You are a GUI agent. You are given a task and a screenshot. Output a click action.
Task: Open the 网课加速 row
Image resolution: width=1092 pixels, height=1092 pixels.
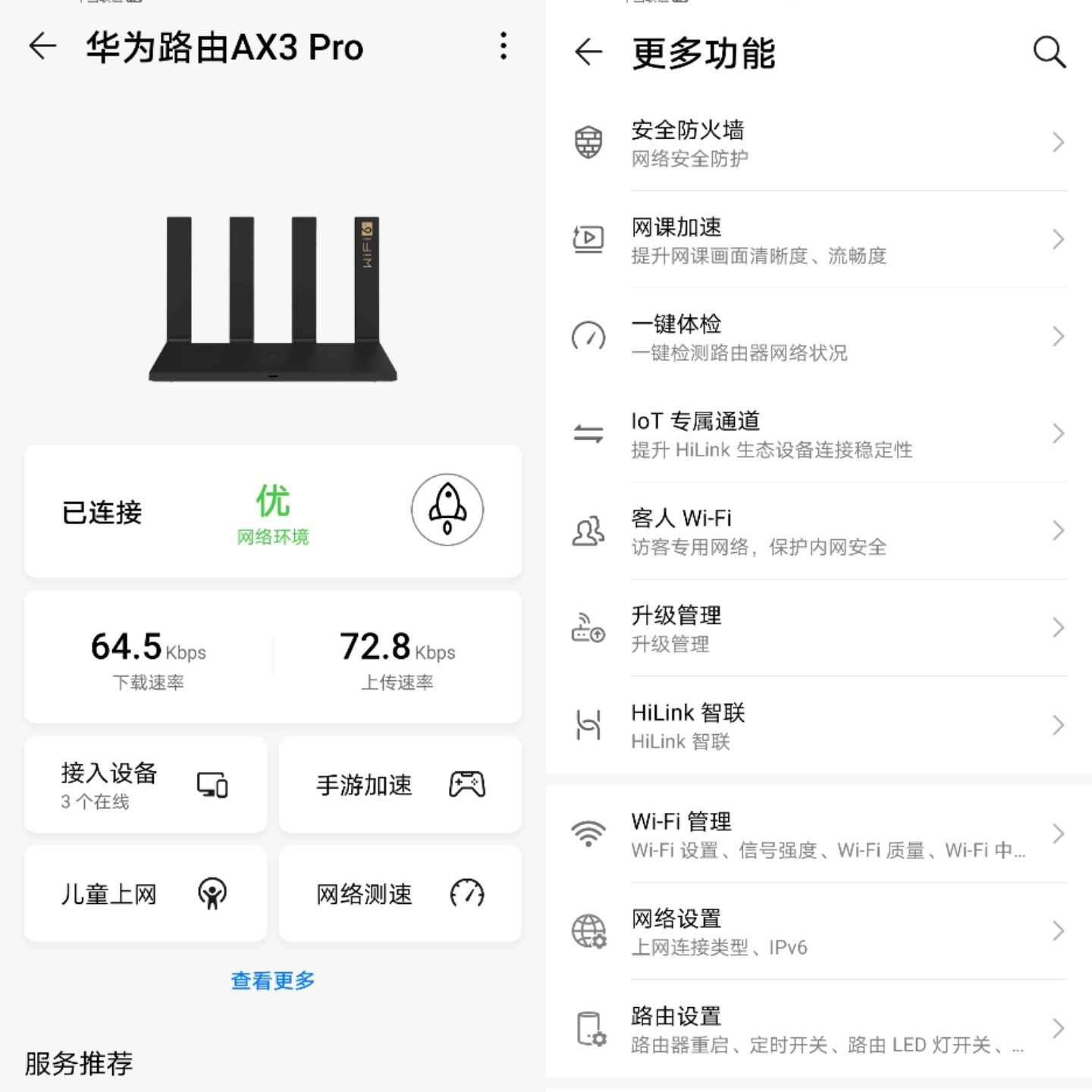pyautogui.click(x=819, y=240)
